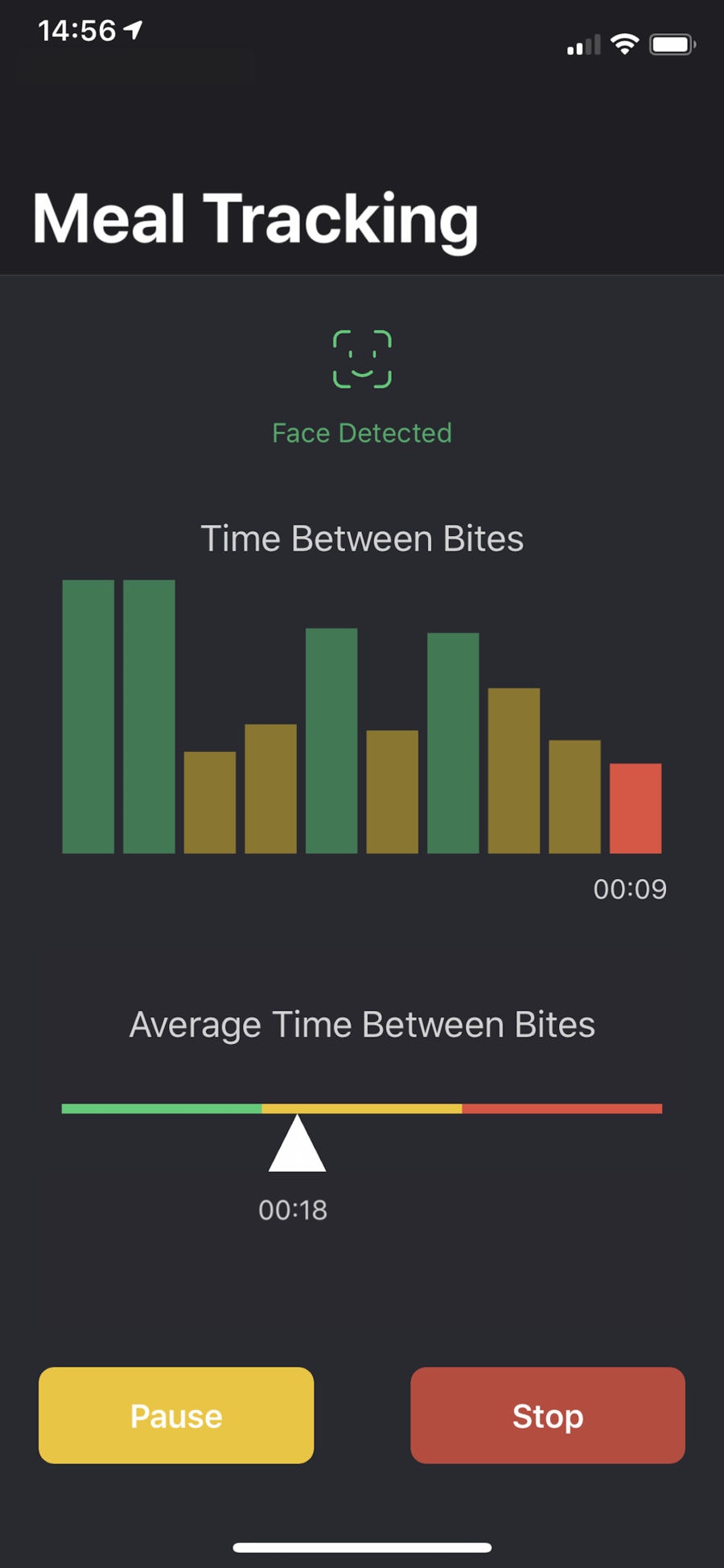Select the red bar at chart end
This screenshot has height=1568, width=724.
click(x=635, y=809)
